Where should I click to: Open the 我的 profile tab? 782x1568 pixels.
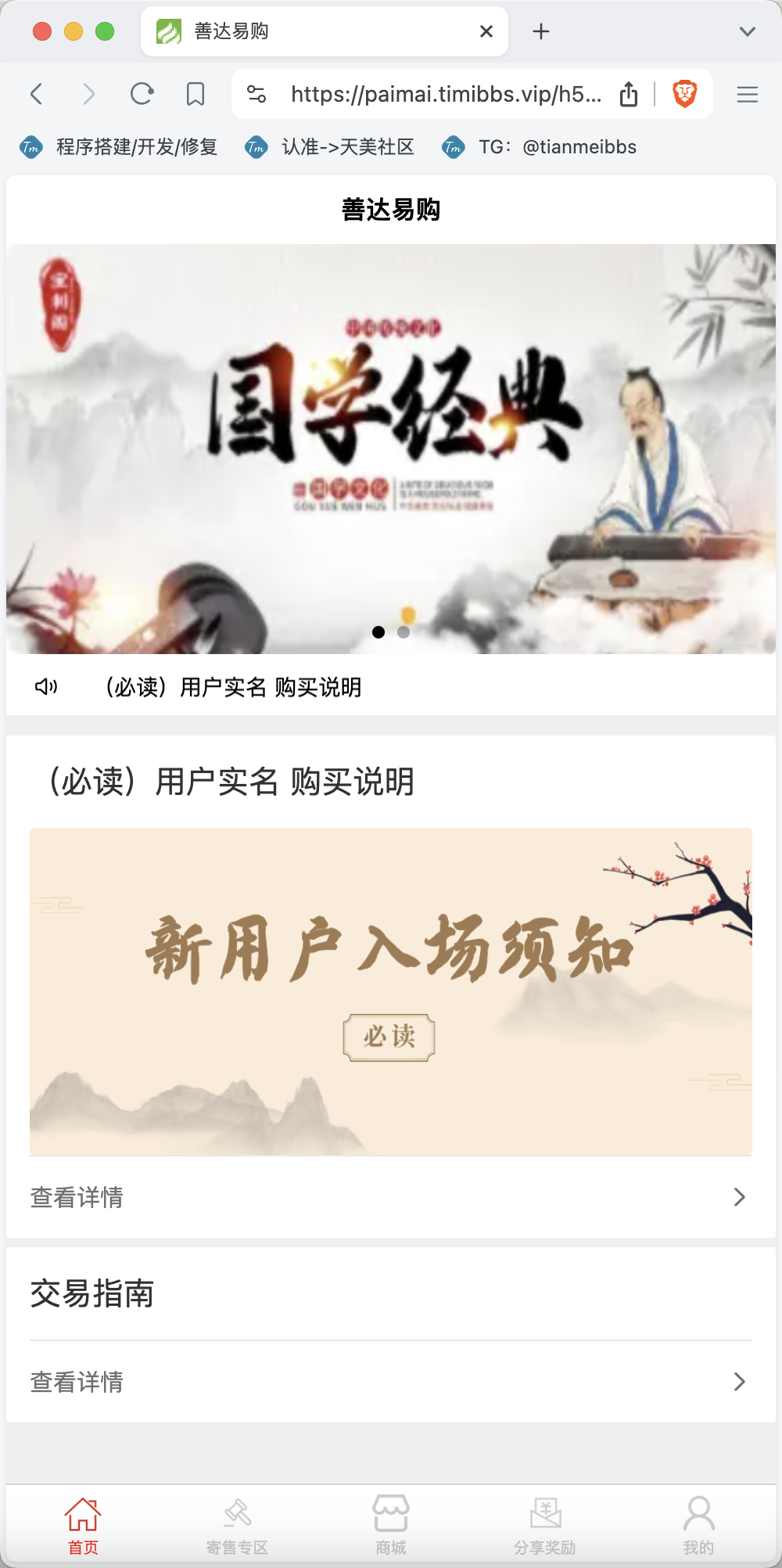pyautogui.click(x=698, y=1524)
